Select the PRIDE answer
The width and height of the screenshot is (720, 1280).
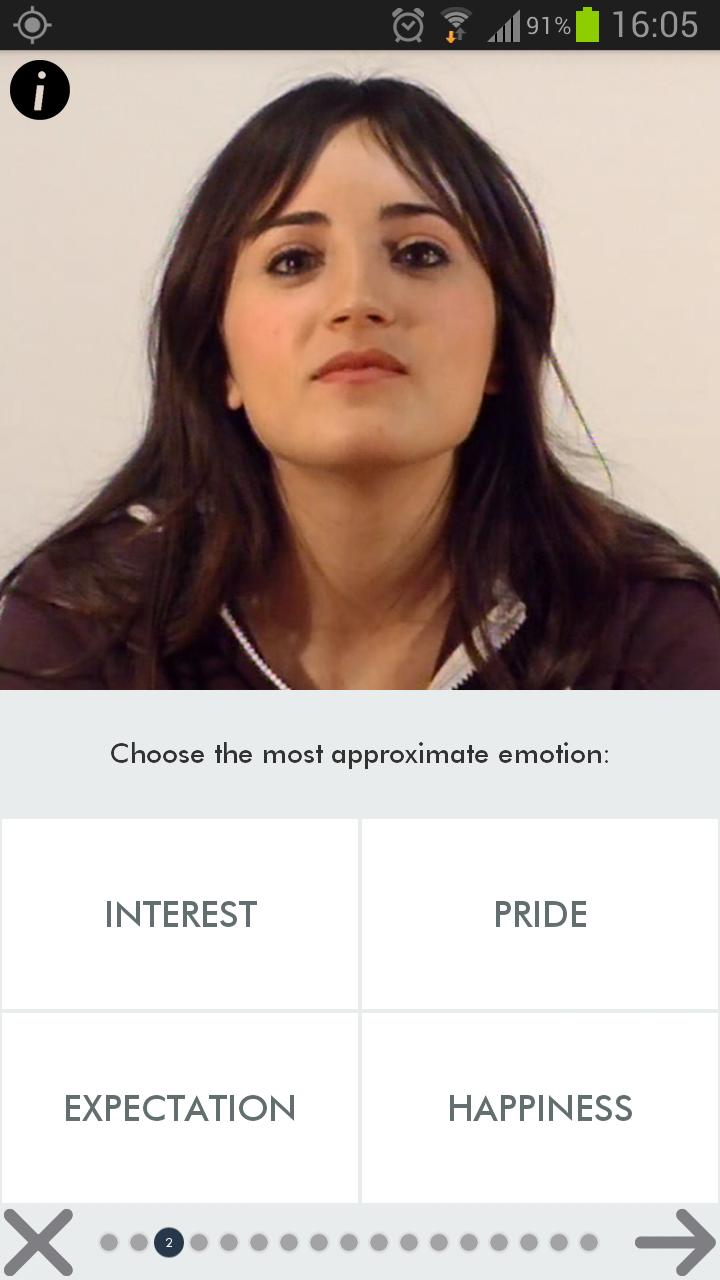(x=540, y=914)
